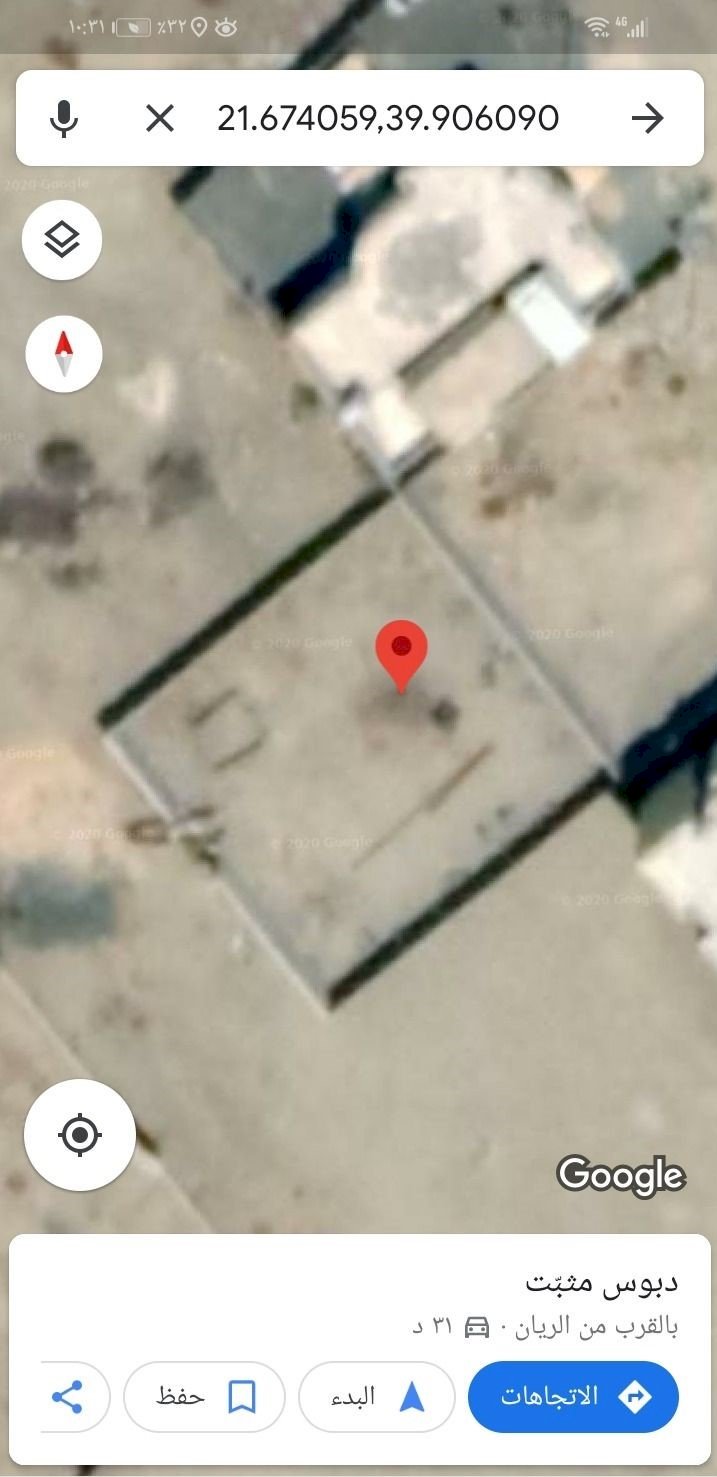Tap the microphone for voice search
Screen dimensions: 717x1477
point(64,118)
